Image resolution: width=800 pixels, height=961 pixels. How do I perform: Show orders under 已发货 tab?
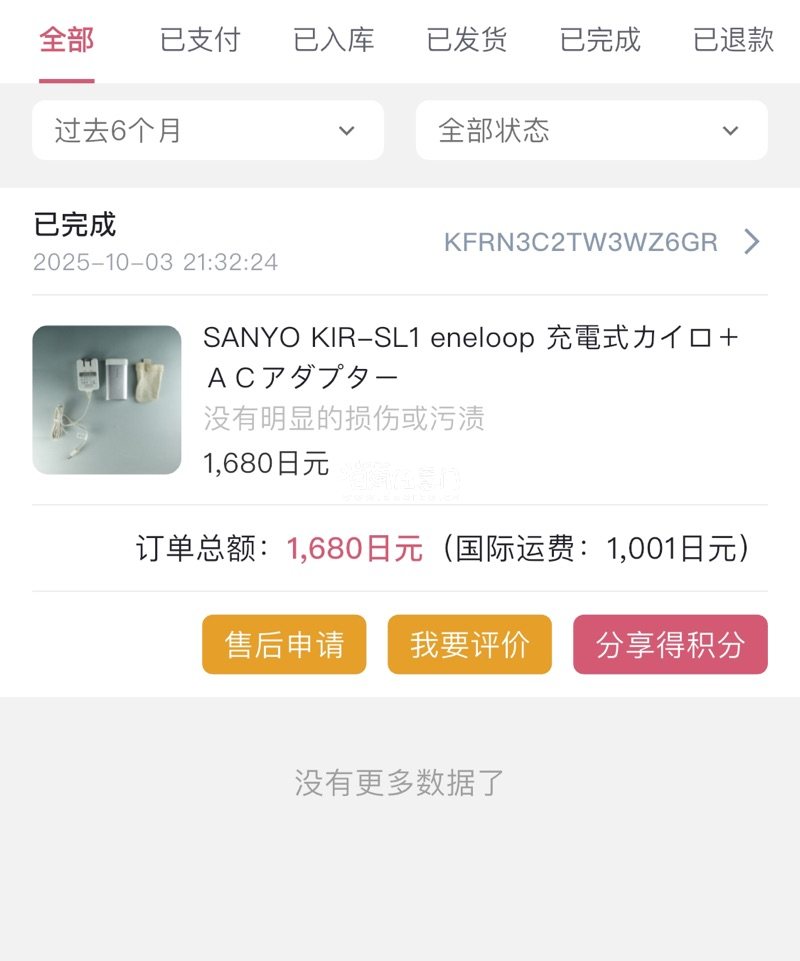point(467,41)
